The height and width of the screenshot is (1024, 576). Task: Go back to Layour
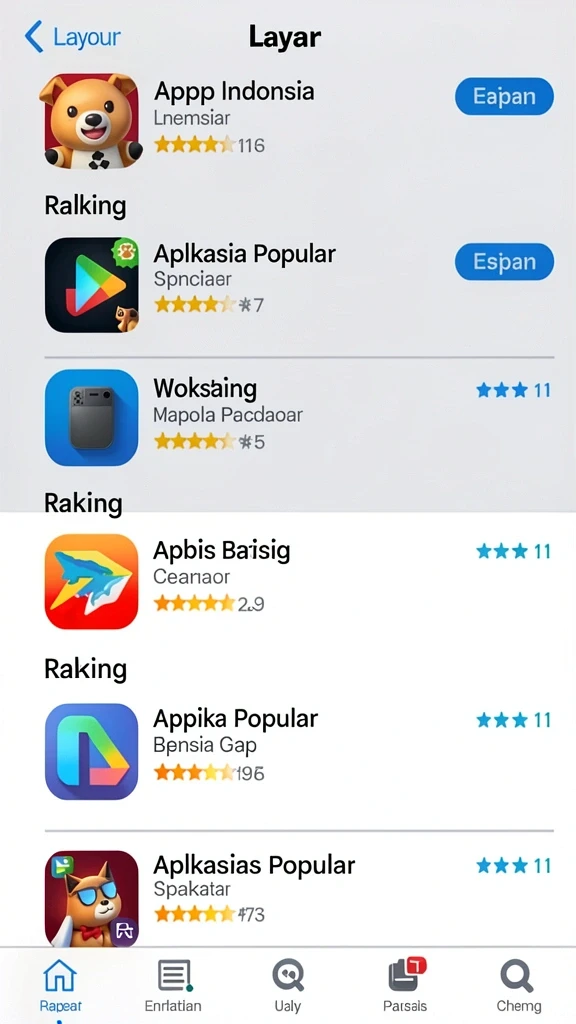pyautogui.click(x=72, y=37)
